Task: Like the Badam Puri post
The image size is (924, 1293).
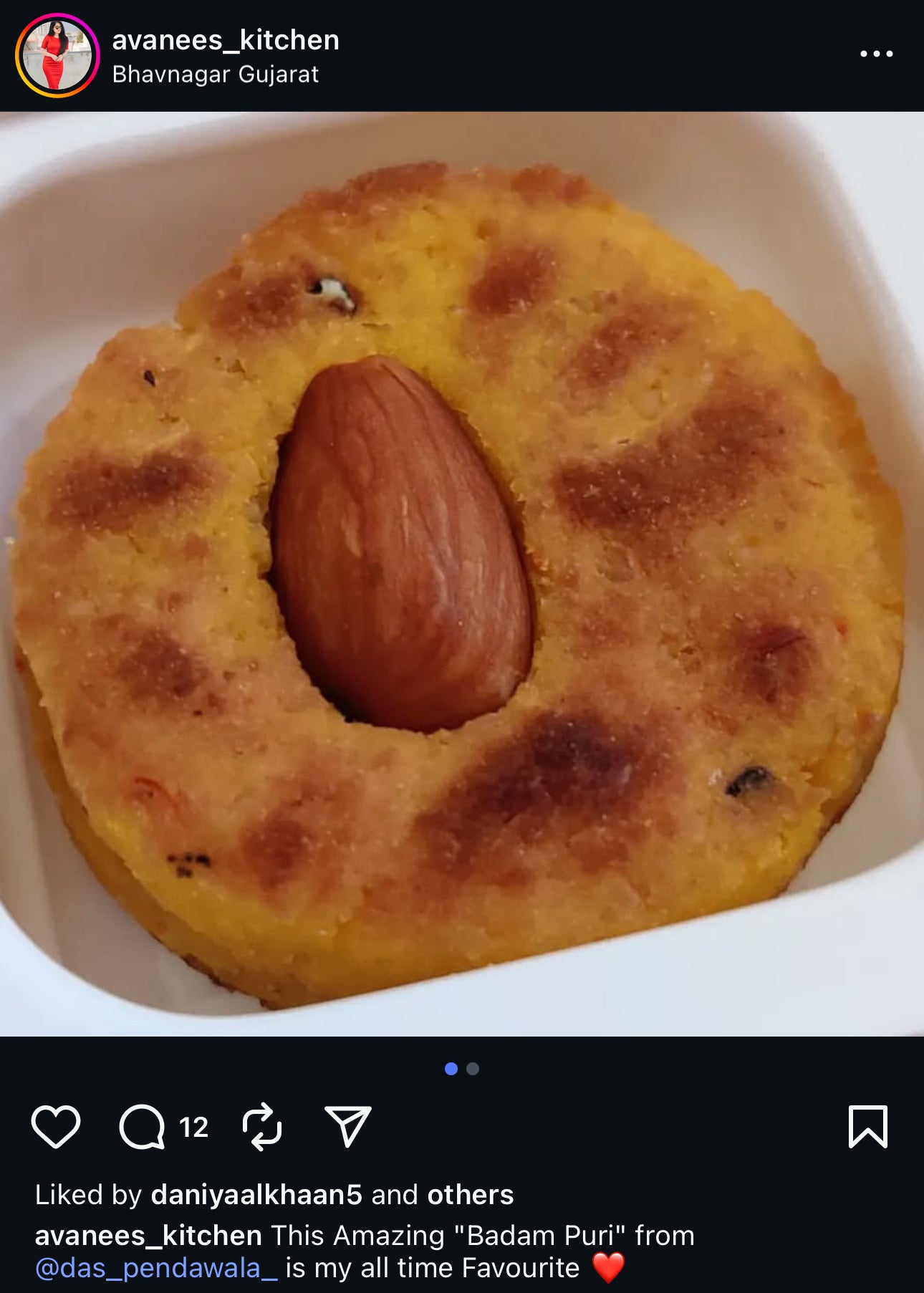Action: (56, 1127)
